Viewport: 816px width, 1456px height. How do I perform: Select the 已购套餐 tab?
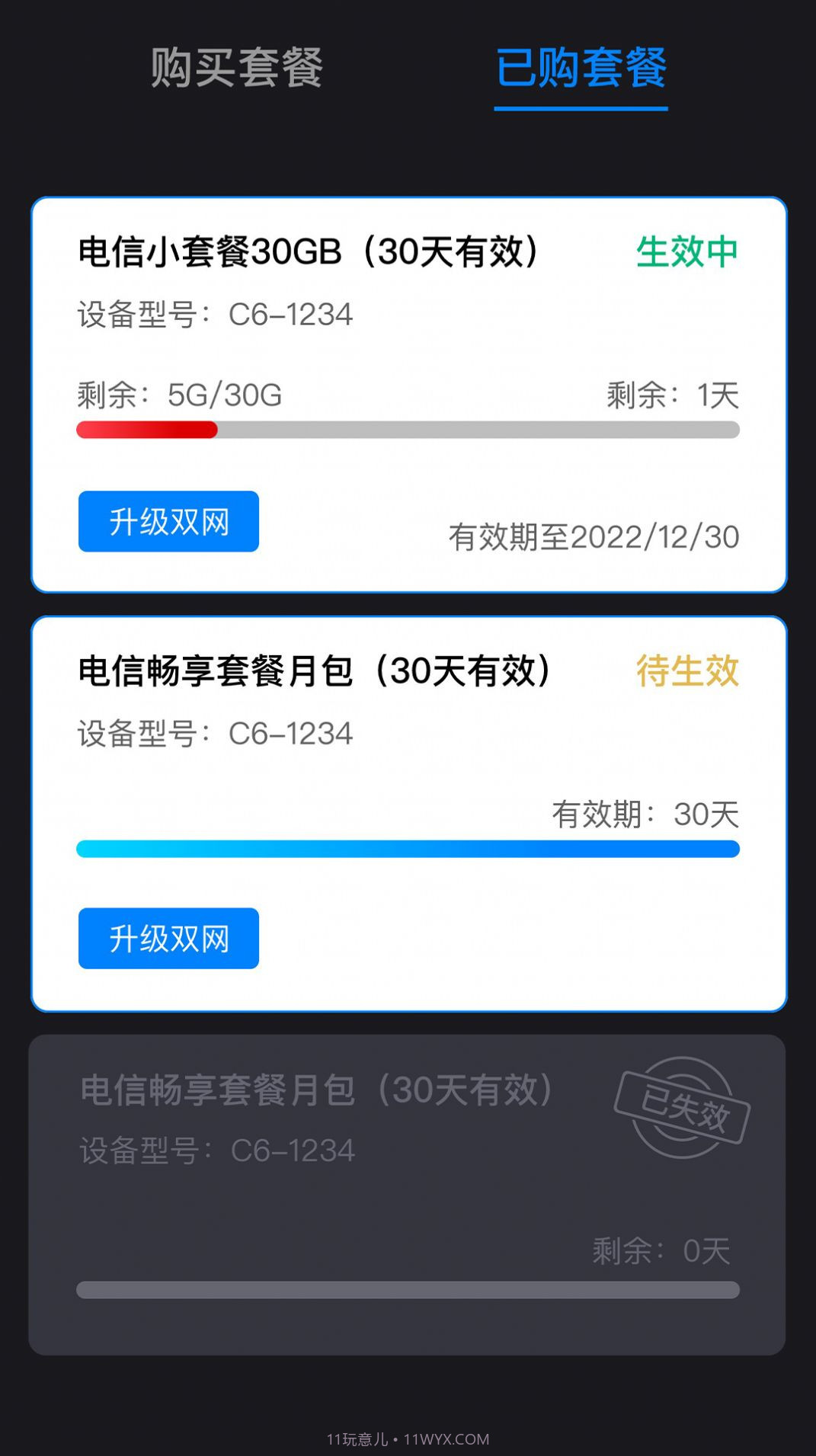coord(581,69)
